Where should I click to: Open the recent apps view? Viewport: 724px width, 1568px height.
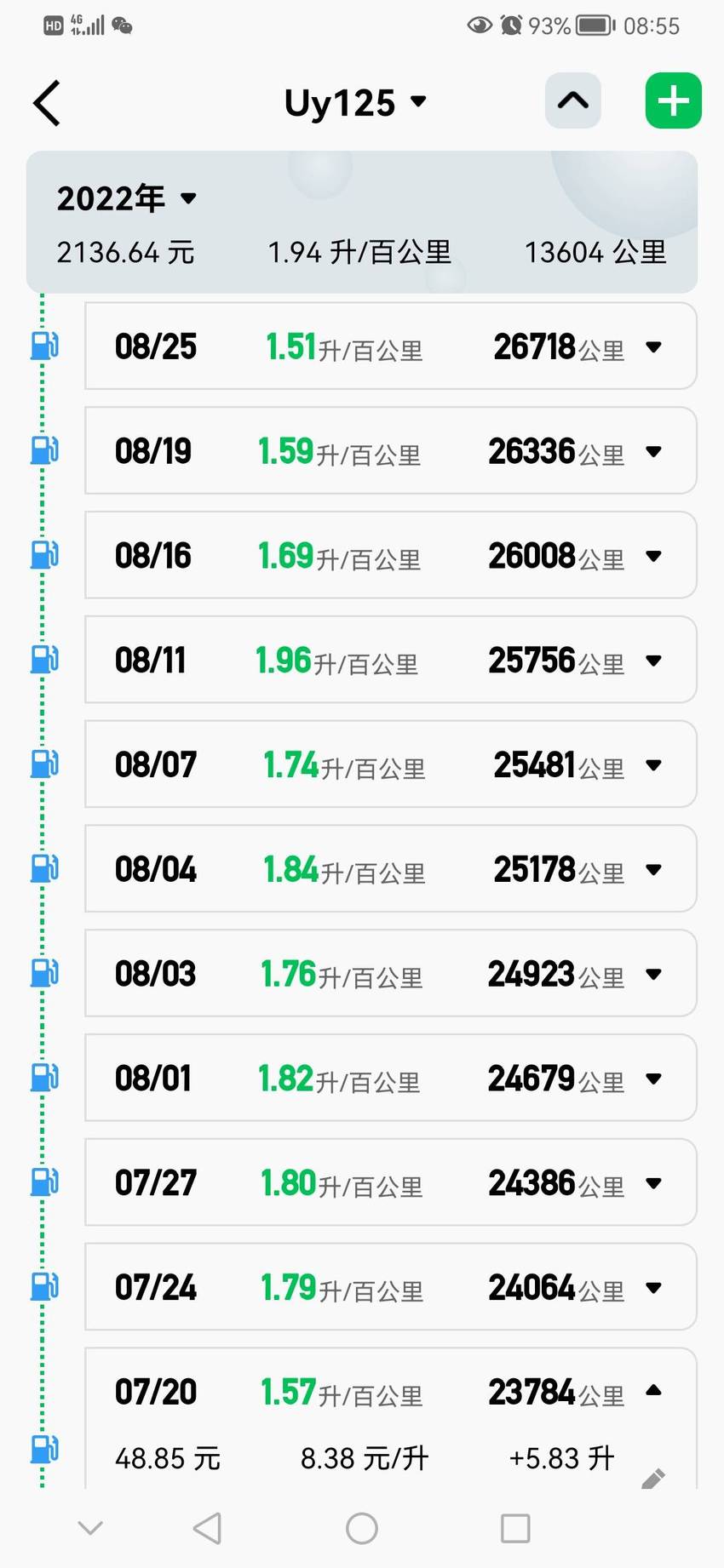[x=515, y=1528]
